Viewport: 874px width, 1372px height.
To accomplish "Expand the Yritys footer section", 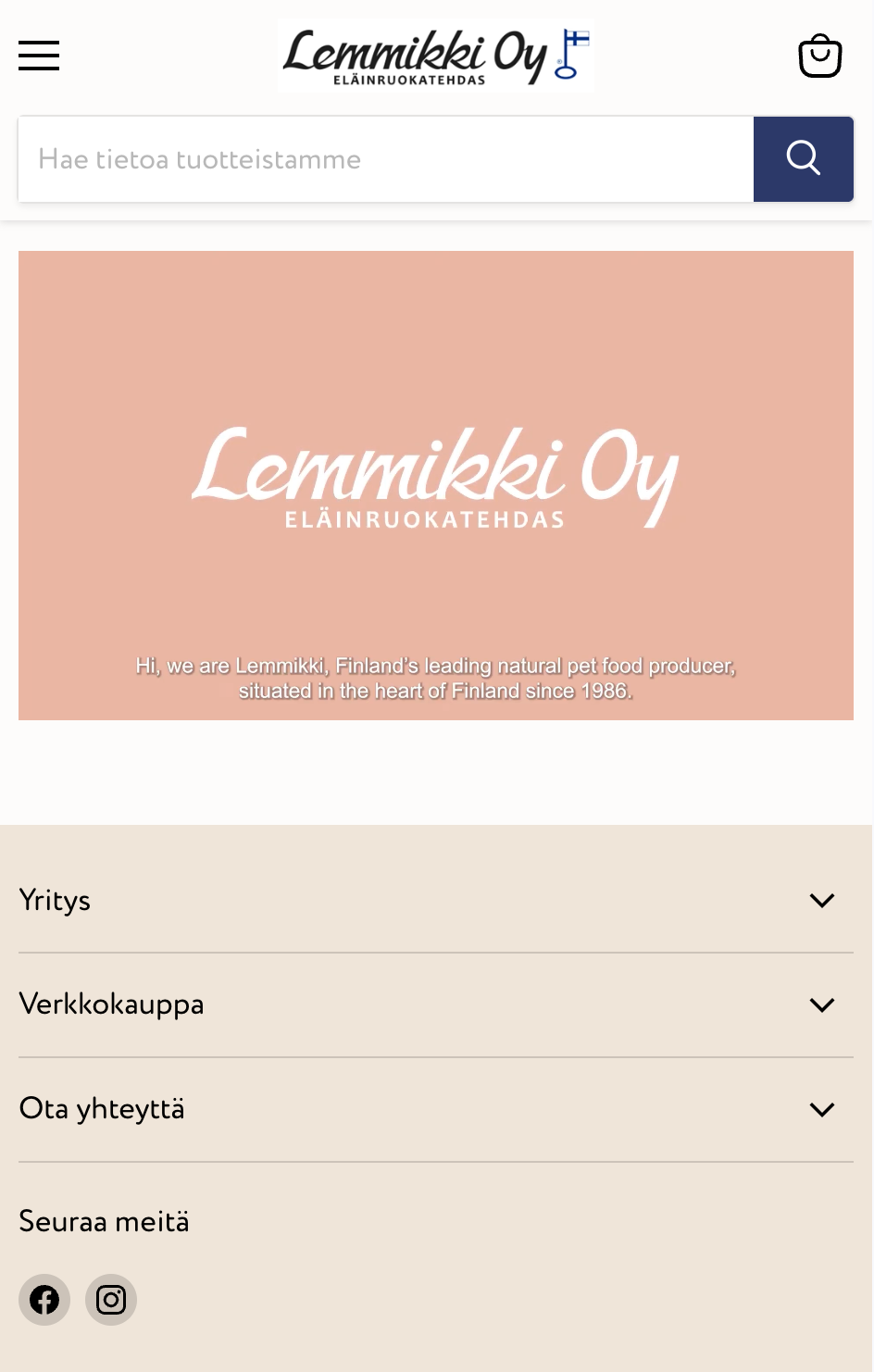I will point(435,901).
